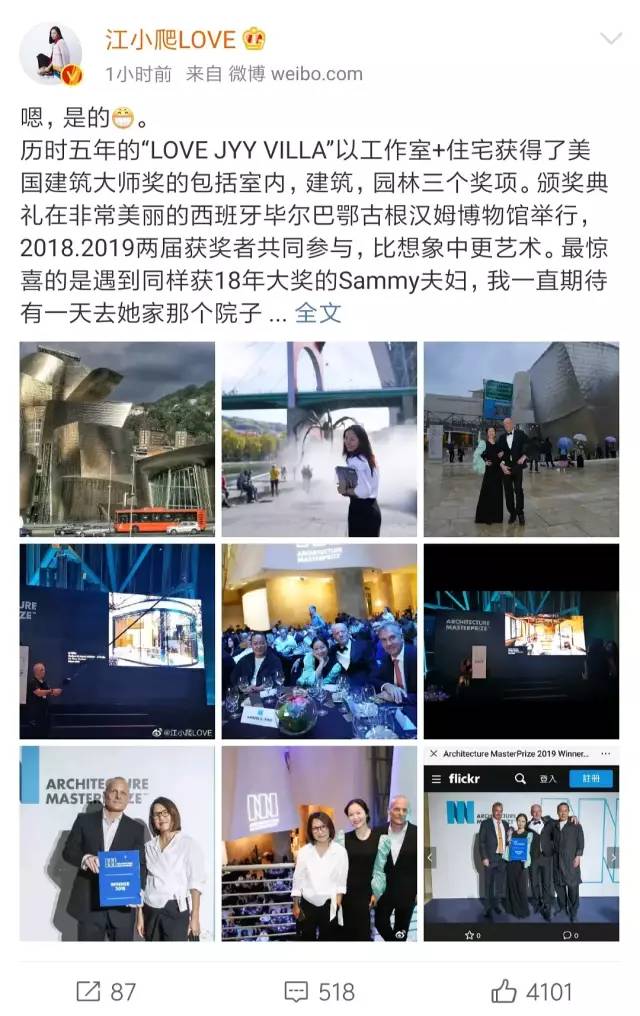Open the photo of the couple outside the museum
640x1016 pixels.
(x=521, y=439)
